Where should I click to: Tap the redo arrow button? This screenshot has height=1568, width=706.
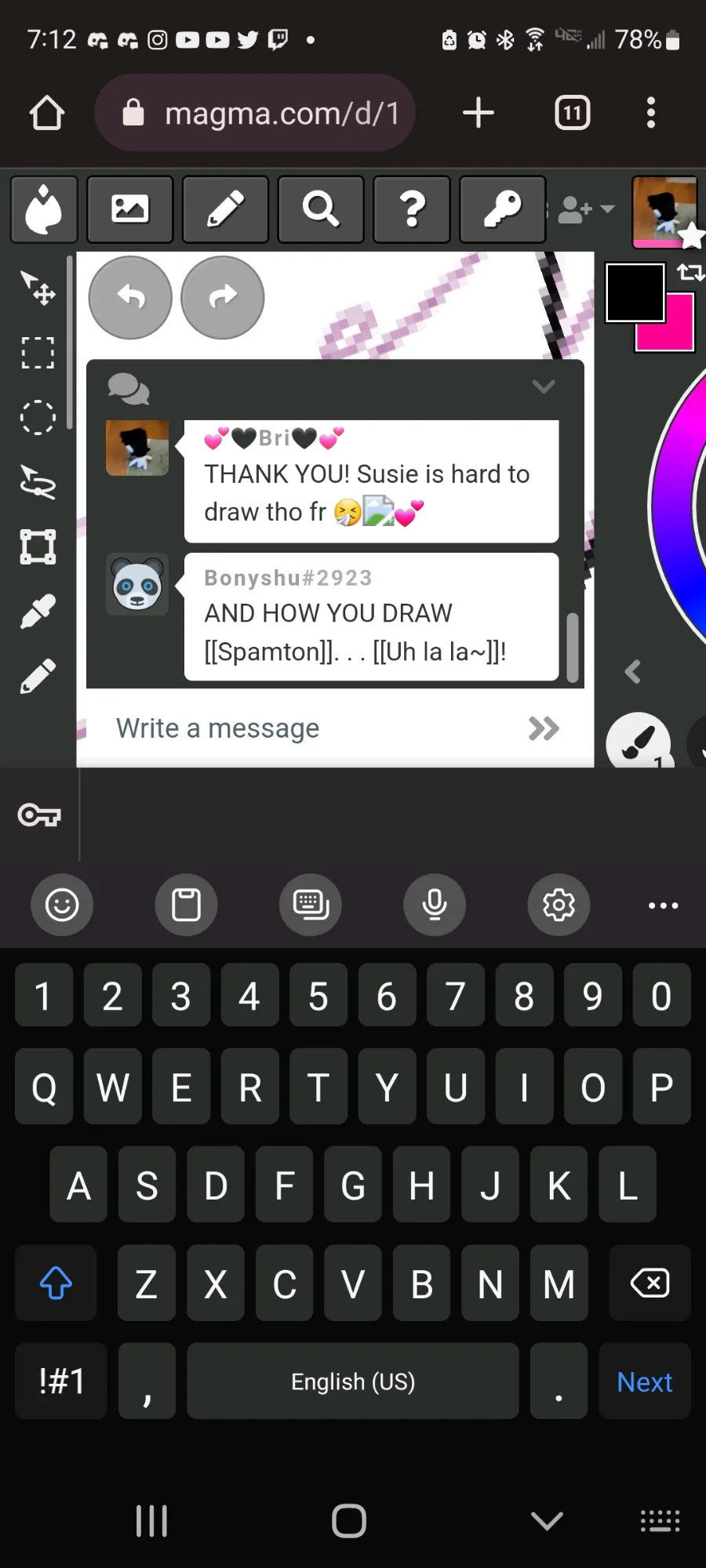[223, 297]
